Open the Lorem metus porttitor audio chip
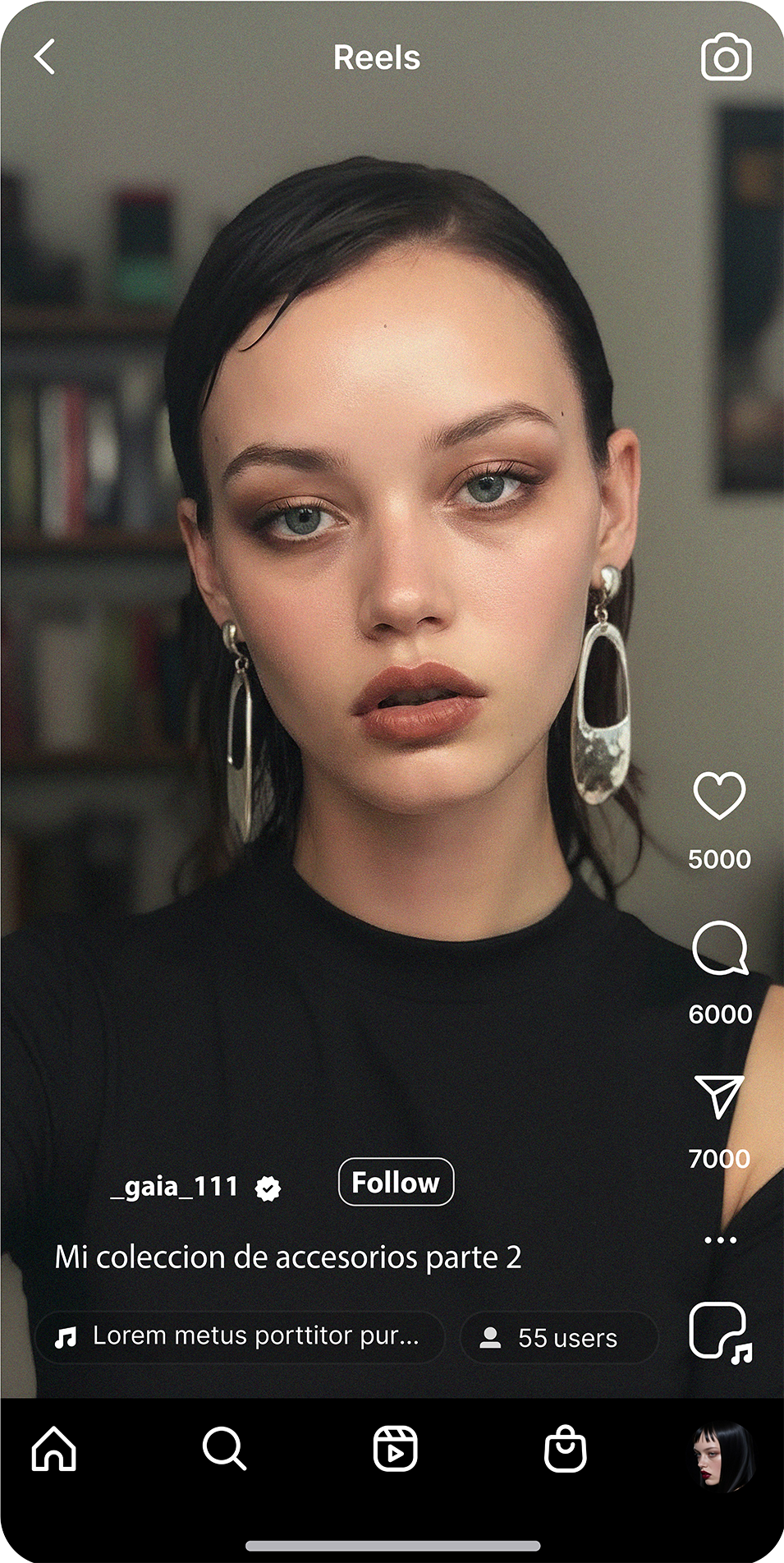This screenshot has height=1563, width=784. tap(240, 1337)
